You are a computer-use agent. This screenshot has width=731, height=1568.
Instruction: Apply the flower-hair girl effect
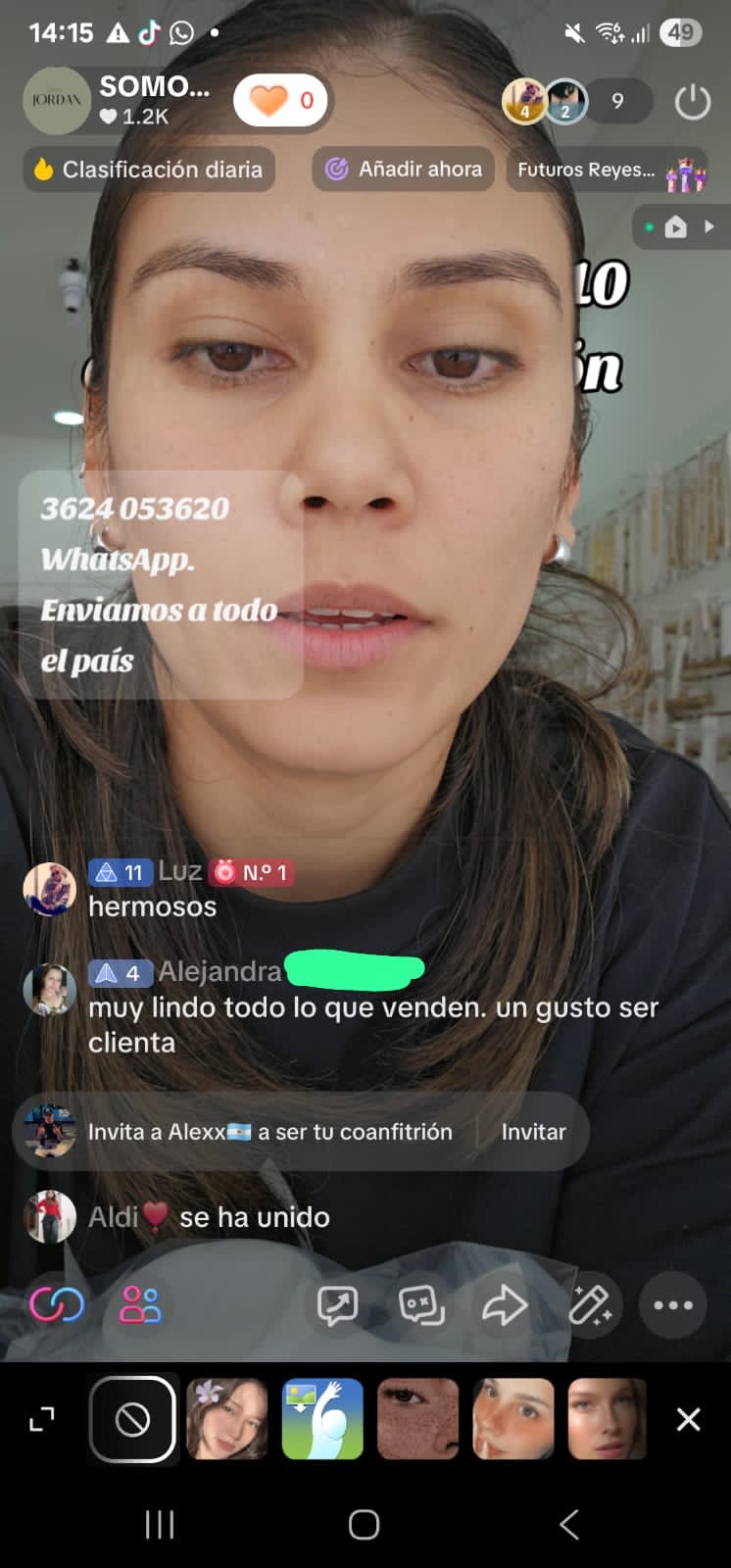tap(227, 1419)
